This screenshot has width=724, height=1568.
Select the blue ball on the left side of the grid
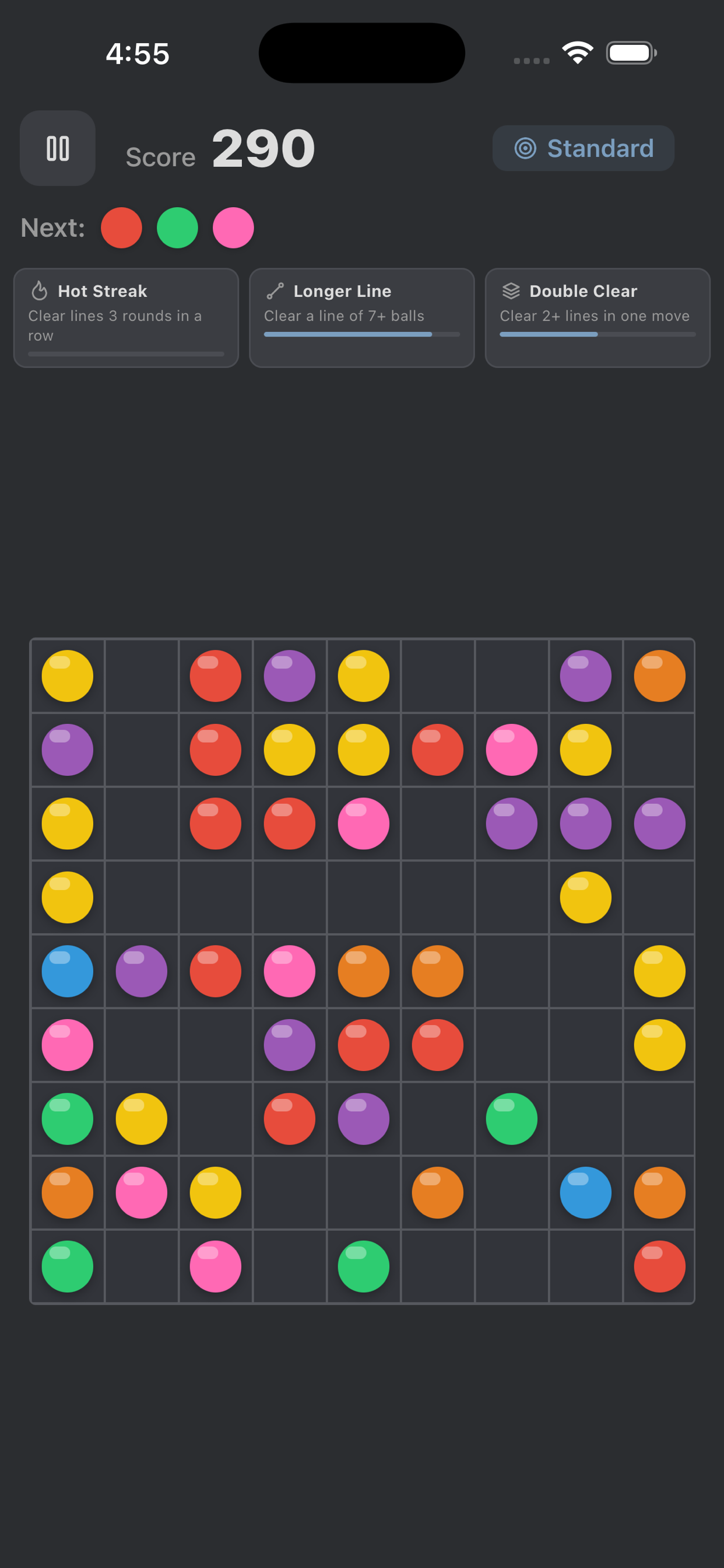(x=68, y=971)
